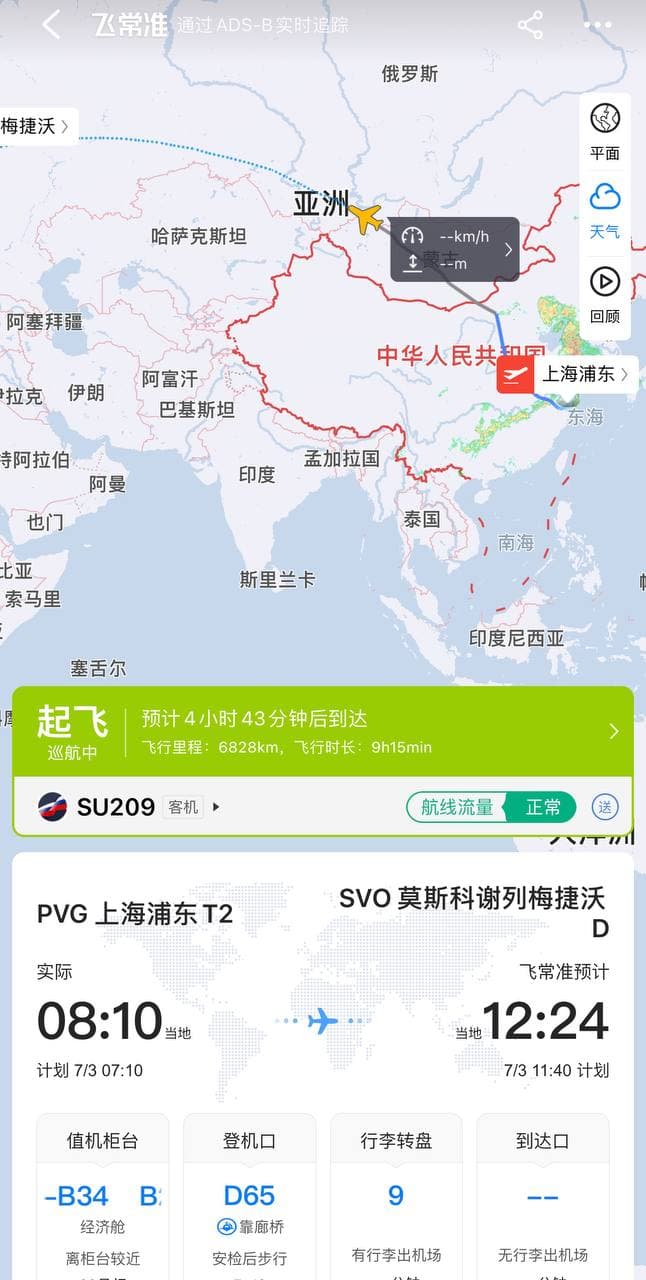
Task: Tap the 送 see-off icon
Action: tap(605, 807)
